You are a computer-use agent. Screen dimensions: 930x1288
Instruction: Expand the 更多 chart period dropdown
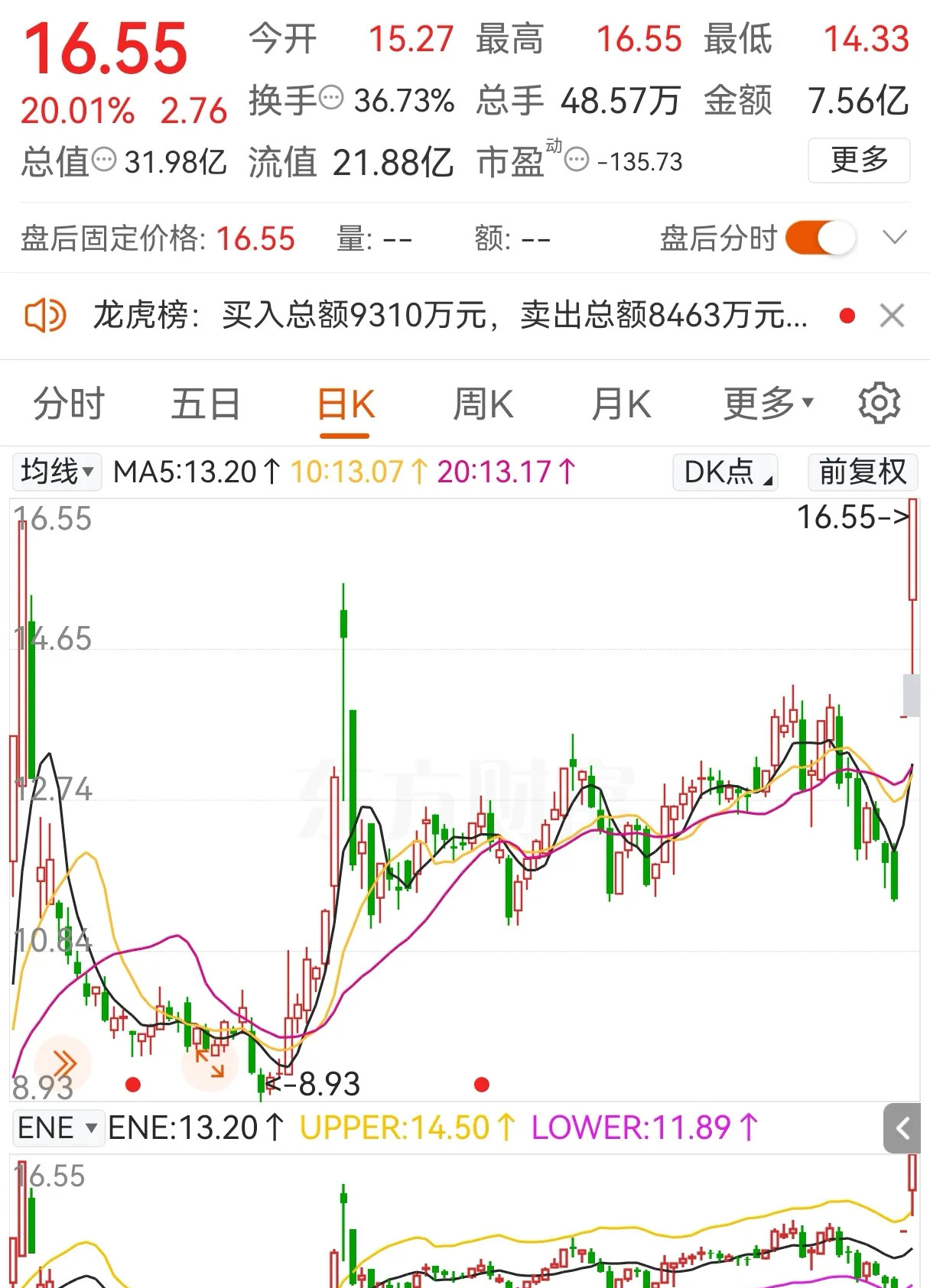coord(766,404)
